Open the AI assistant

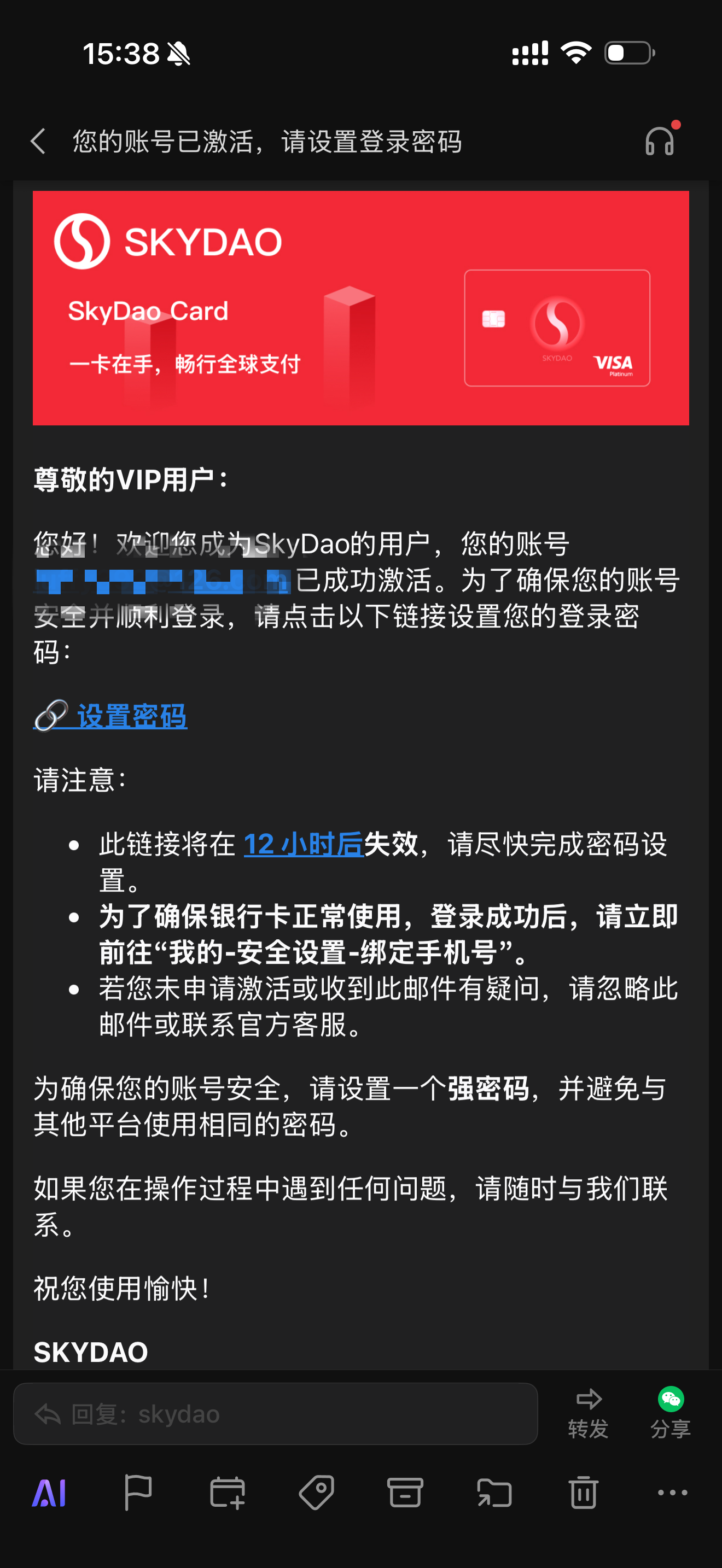[49, 1493]
